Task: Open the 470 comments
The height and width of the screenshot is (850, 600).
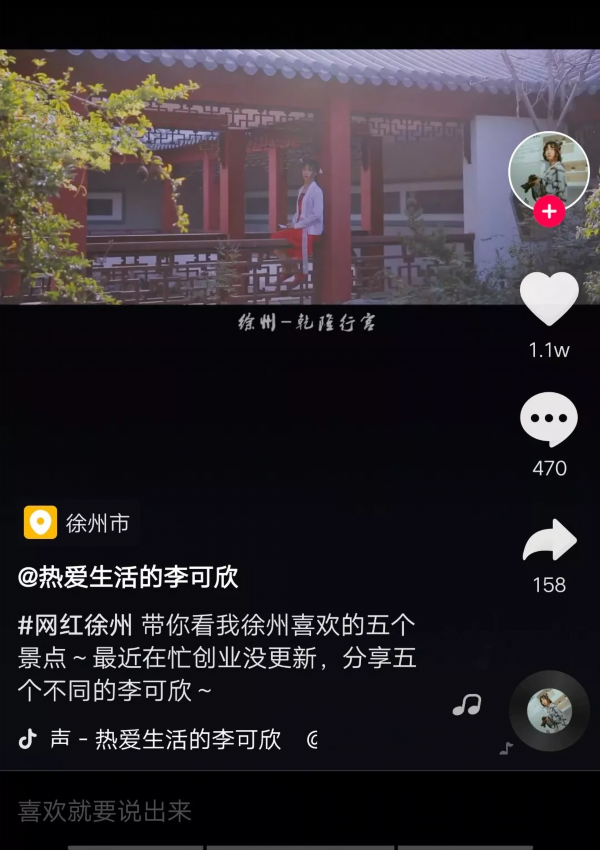Action: 549,420
